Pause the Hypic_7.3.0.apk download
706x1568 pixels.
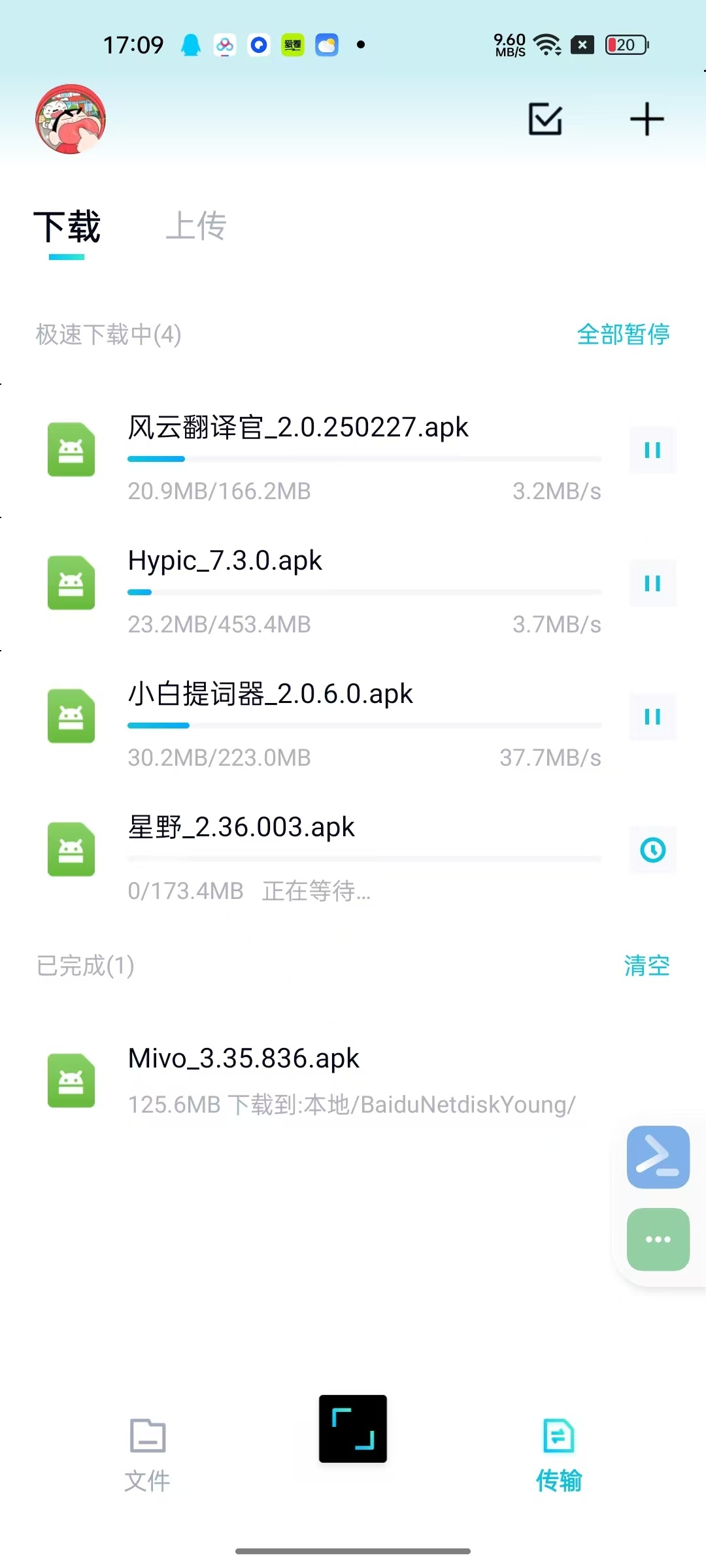coord(652,583)
